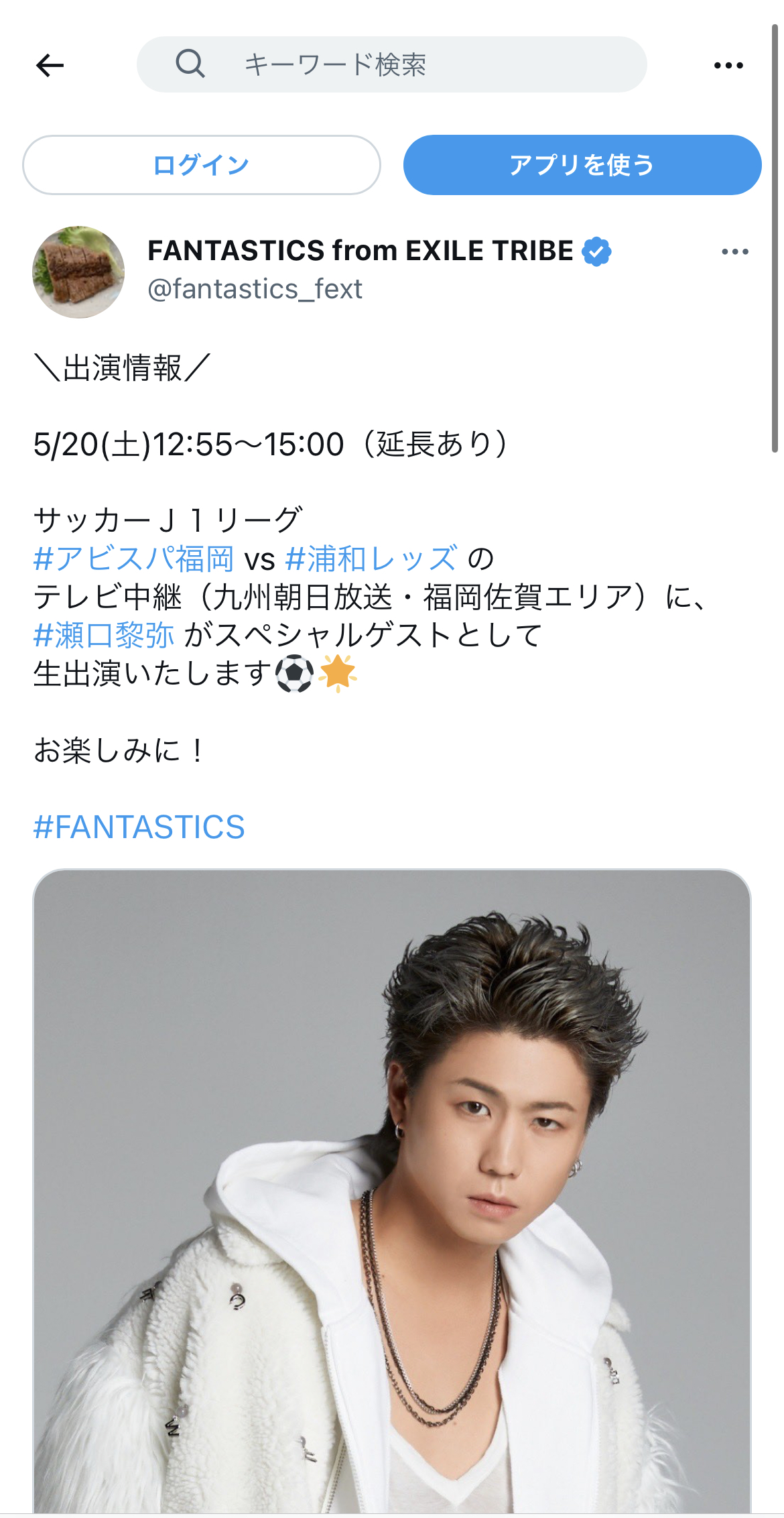Open hashtag #浦和レッズ

point(371,559)
